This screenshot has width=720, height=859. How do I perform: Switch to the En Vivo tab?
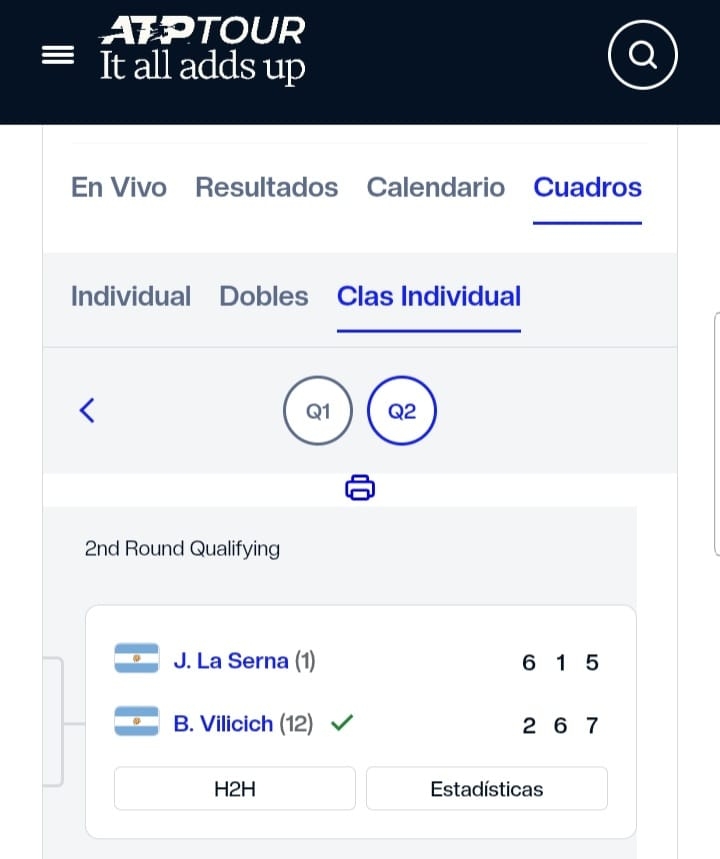(x=119, y=187)
